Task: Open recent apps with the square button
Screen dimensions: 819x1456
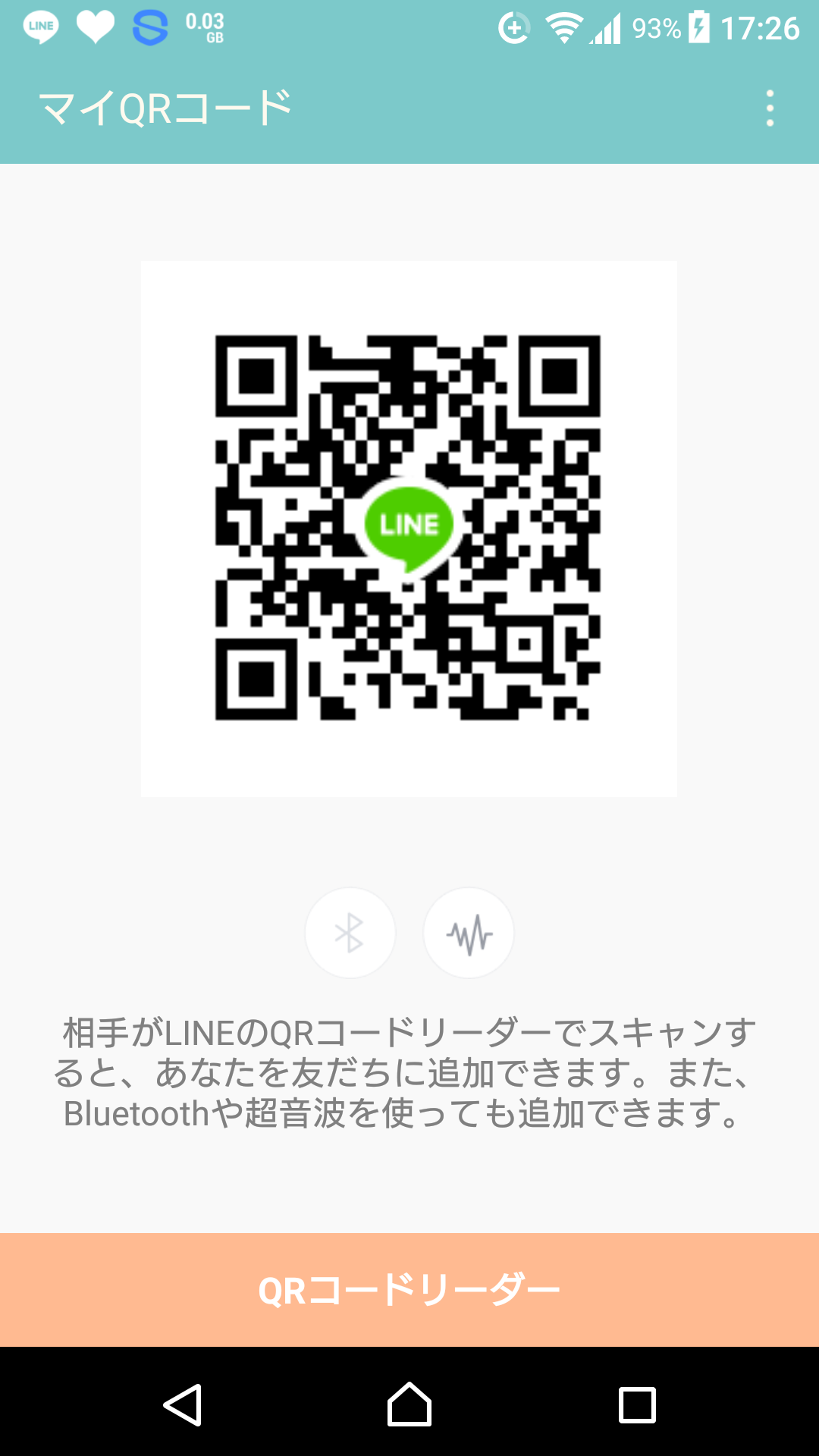Action: coord(637,1404)
